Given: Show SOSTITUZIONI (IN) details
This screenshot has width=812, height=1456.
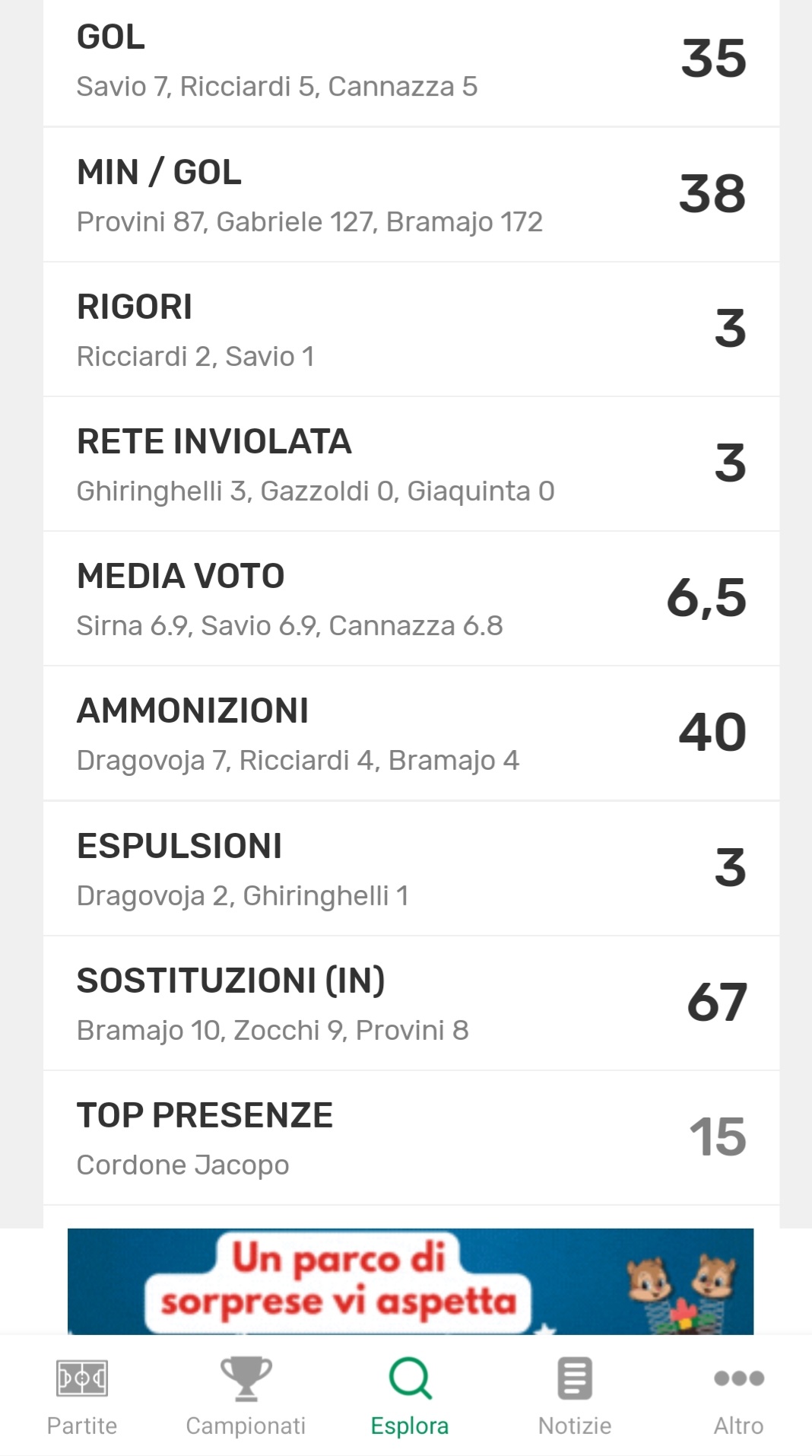Looking at the screenshot, I should click(x=411, y=1003).
